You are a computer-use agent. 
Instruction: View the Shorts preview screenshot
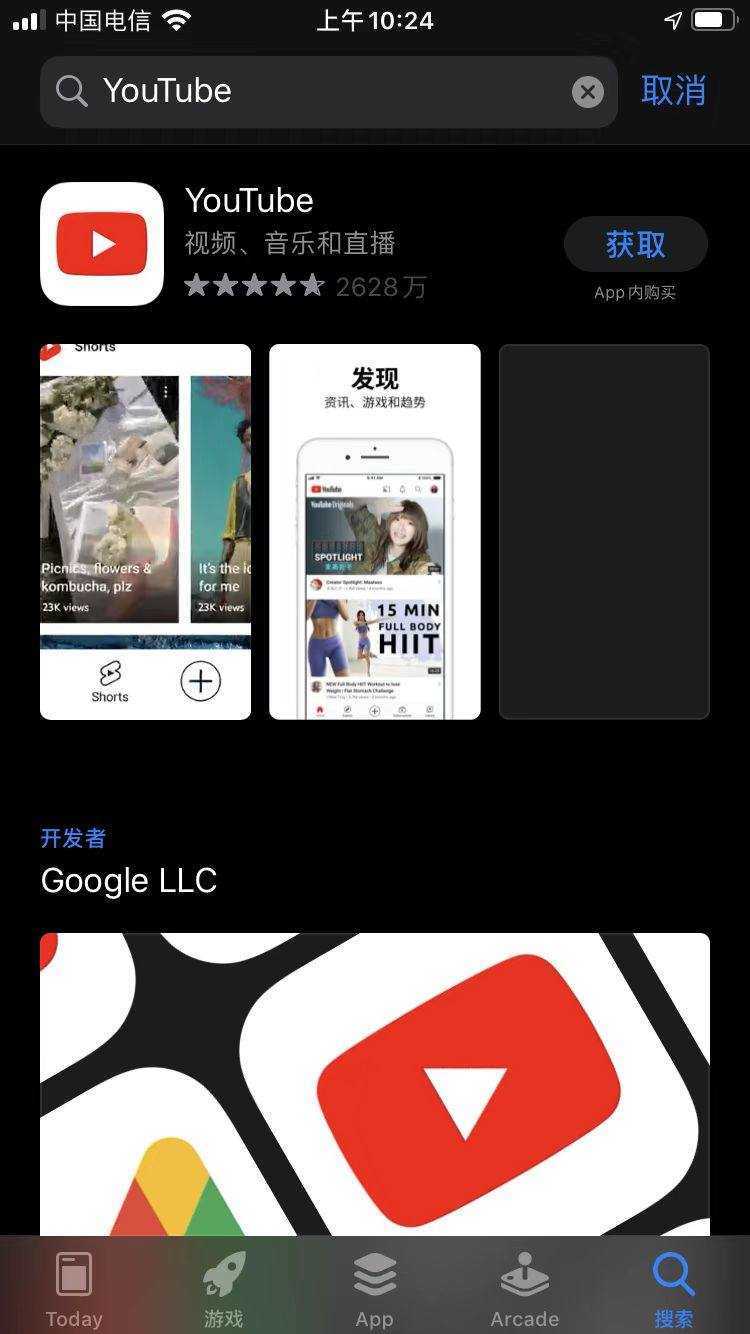click(145, 531)
